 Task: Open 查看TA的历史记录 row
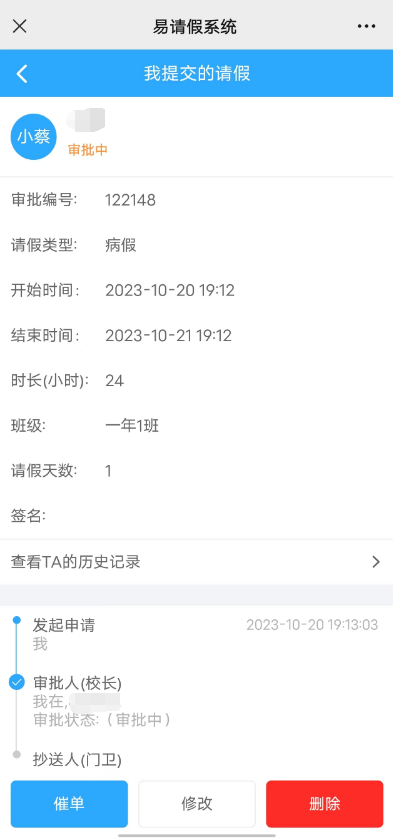tap(196, 562)
